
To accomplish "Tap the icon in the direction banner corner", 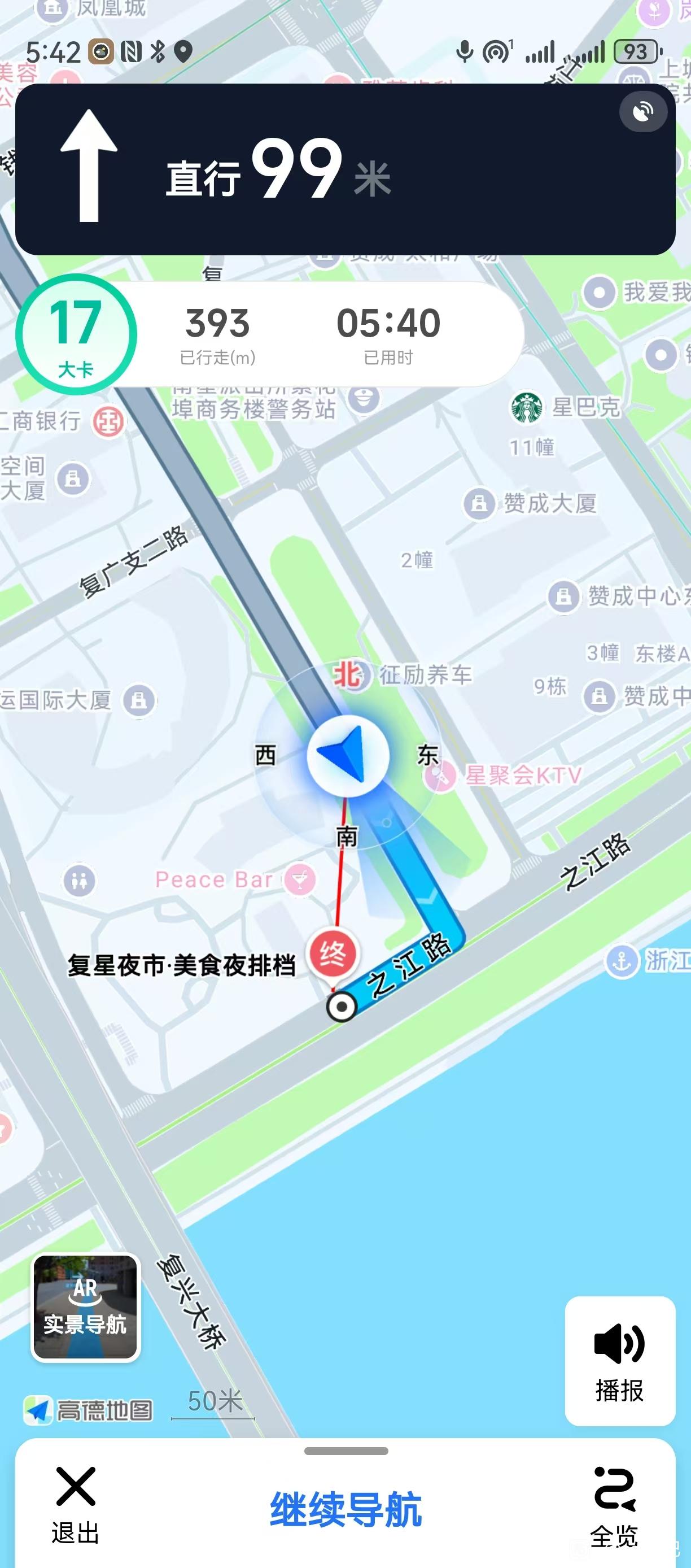I will point(643,112).
